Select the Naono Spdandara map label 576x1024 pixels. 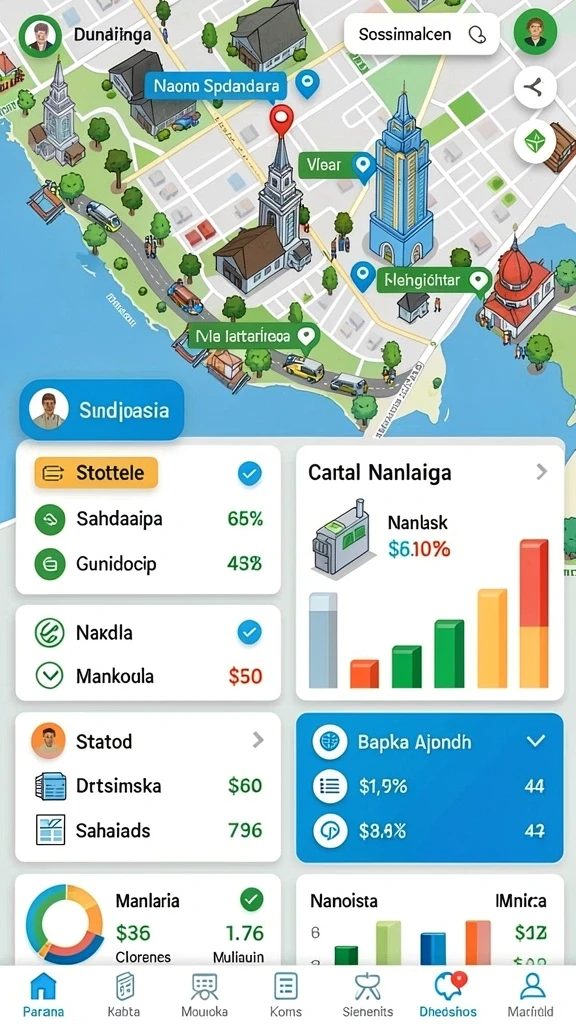[216, 86]
